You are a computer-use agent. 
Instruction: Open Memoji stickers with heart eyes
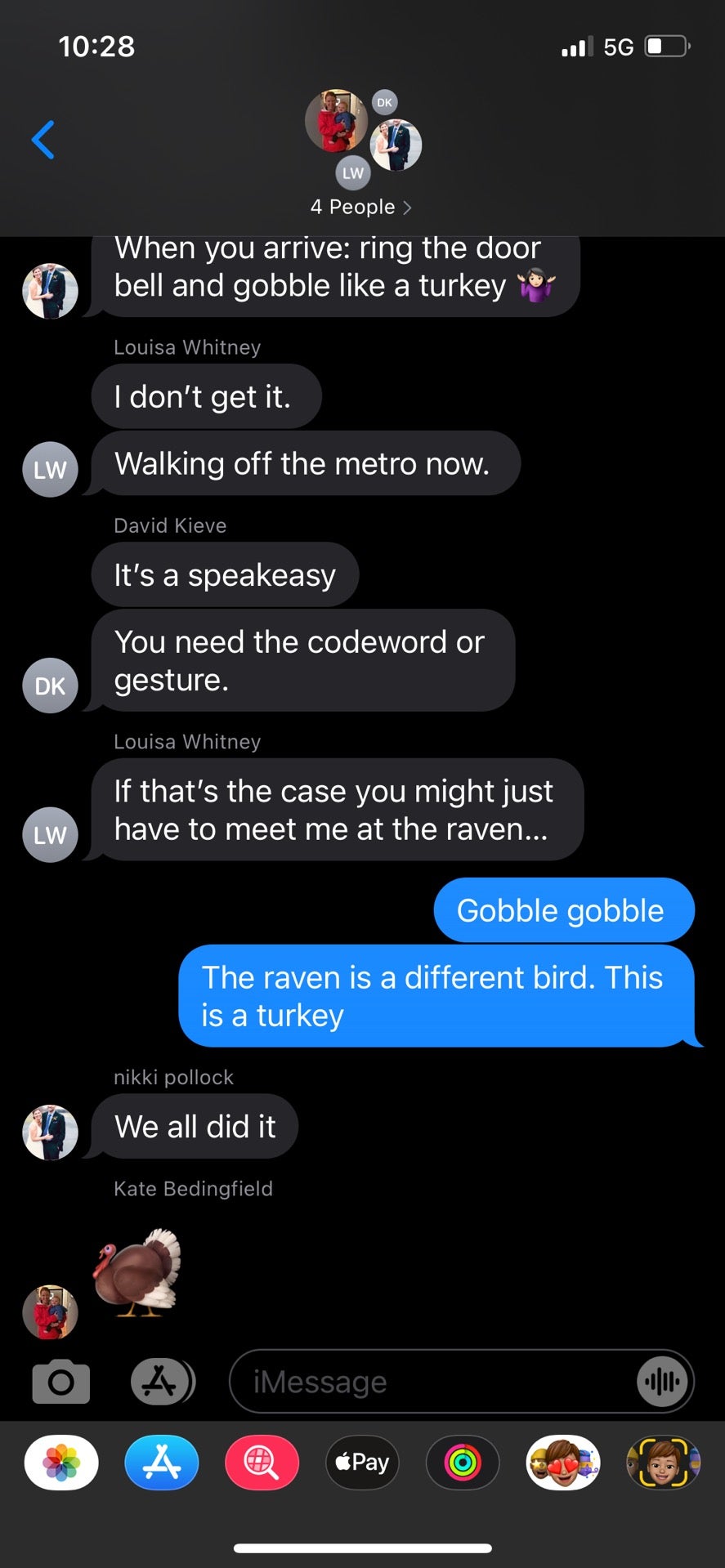(562, 1463)
